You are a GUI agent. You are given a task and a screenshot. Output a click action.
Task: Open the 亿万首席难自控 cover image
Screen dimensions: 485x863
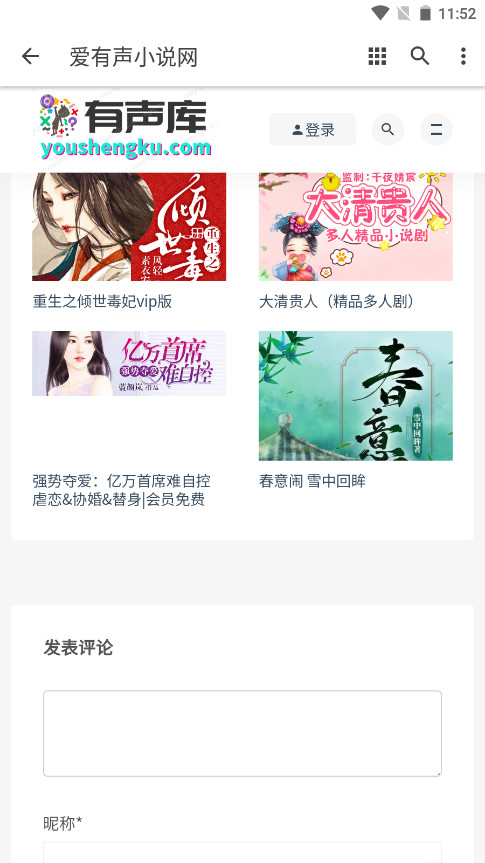(129, 363)
